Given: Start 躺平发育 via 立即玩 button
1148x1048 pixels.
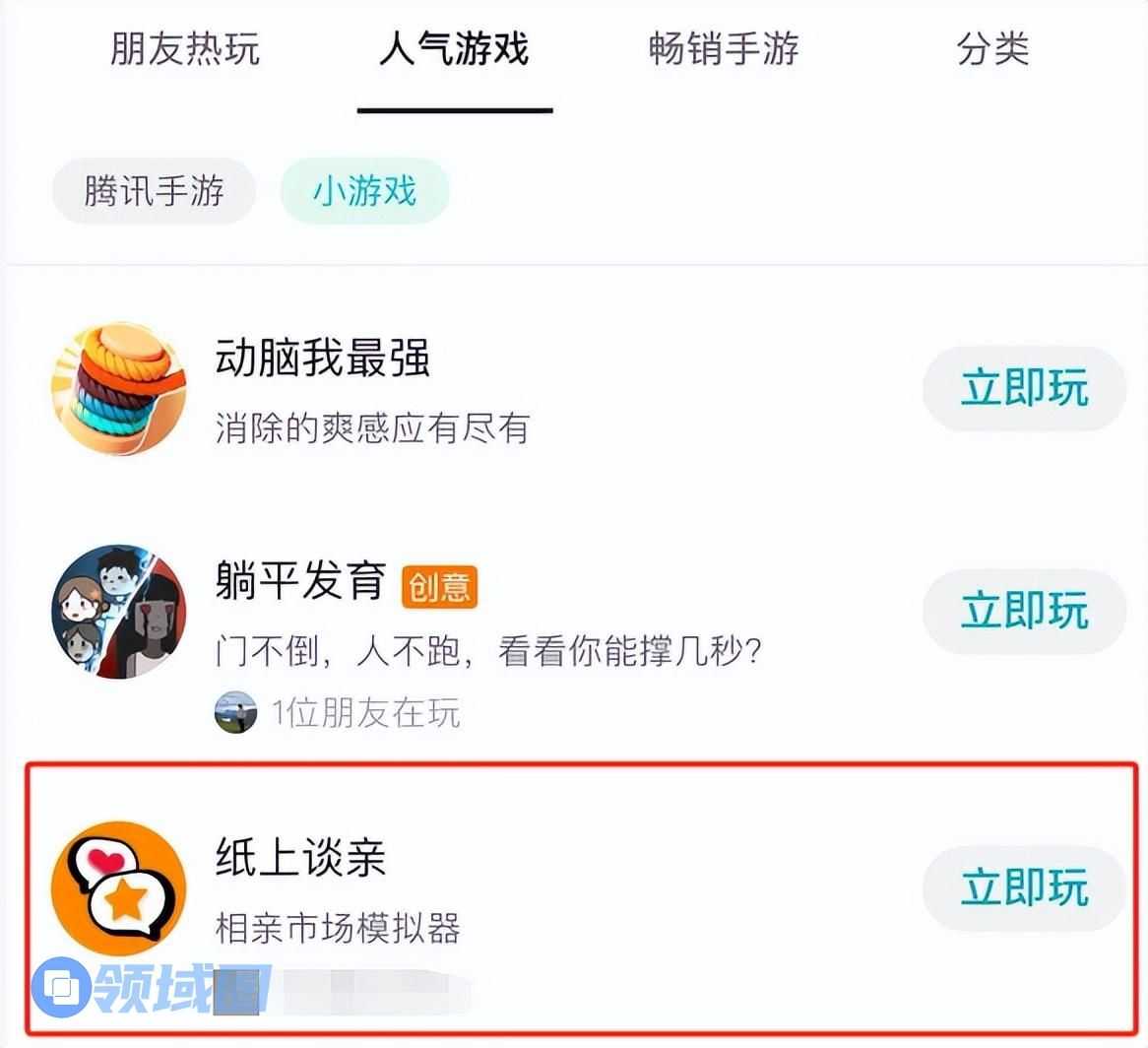Looking at the screenshot, I should (x=1024, y=611).
